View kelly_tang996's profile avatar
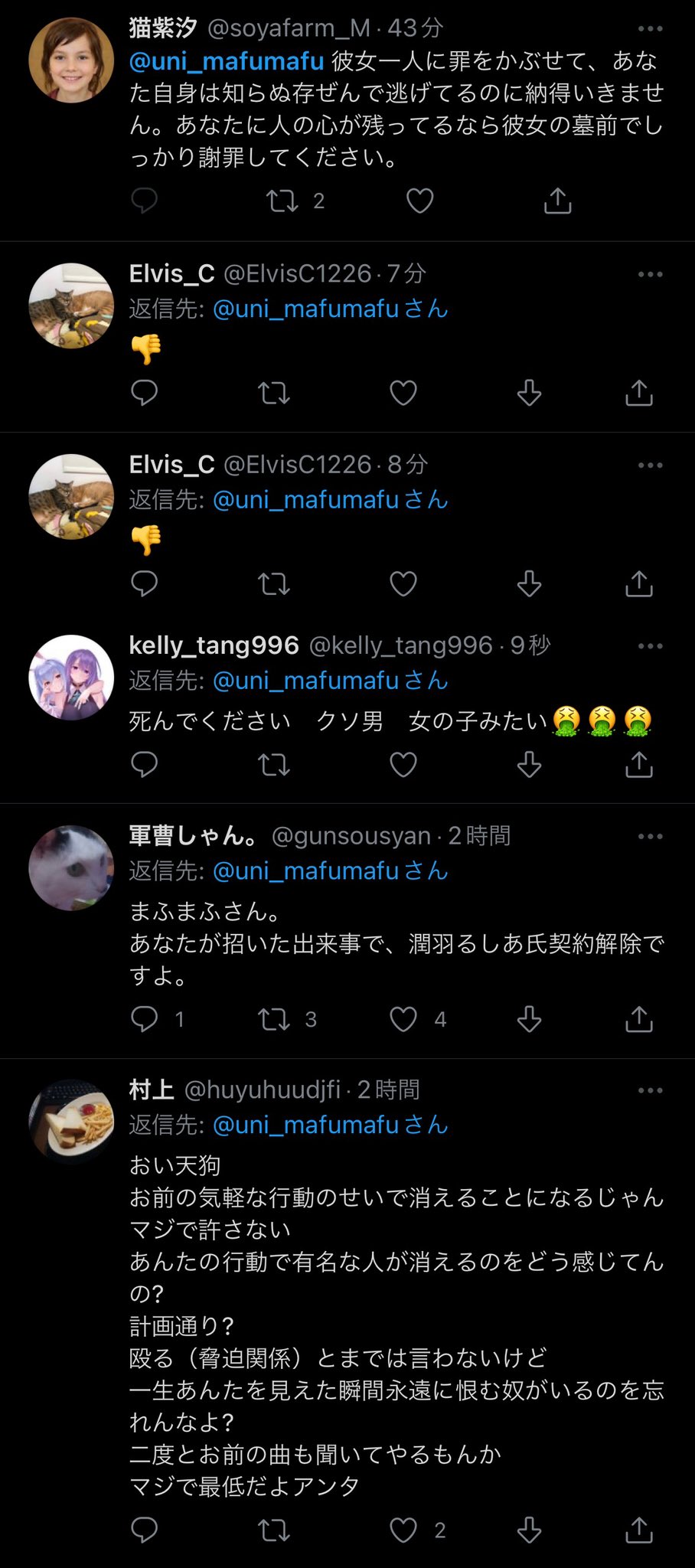 (71, 678)
